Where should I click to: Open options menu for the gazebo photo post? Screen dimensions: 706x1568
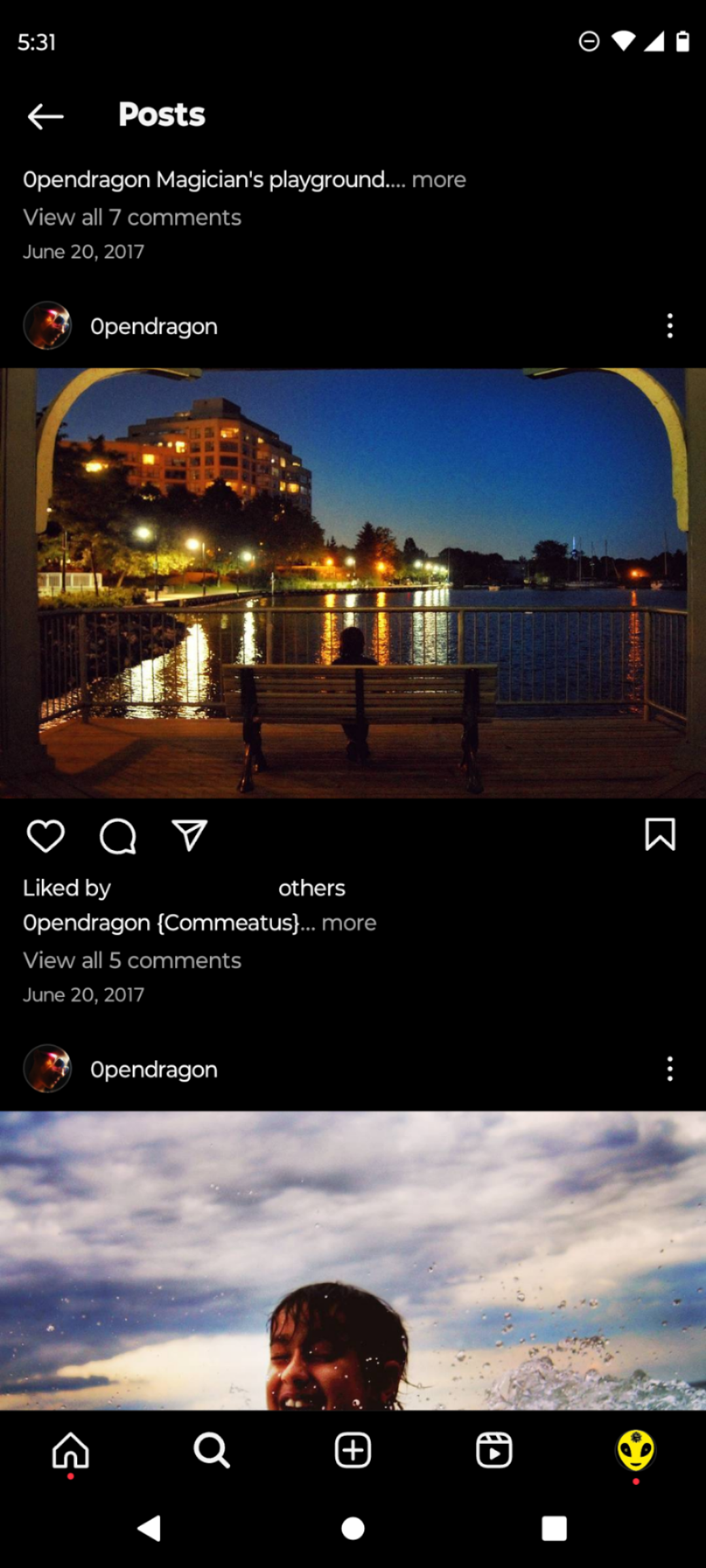pos(669,325)
